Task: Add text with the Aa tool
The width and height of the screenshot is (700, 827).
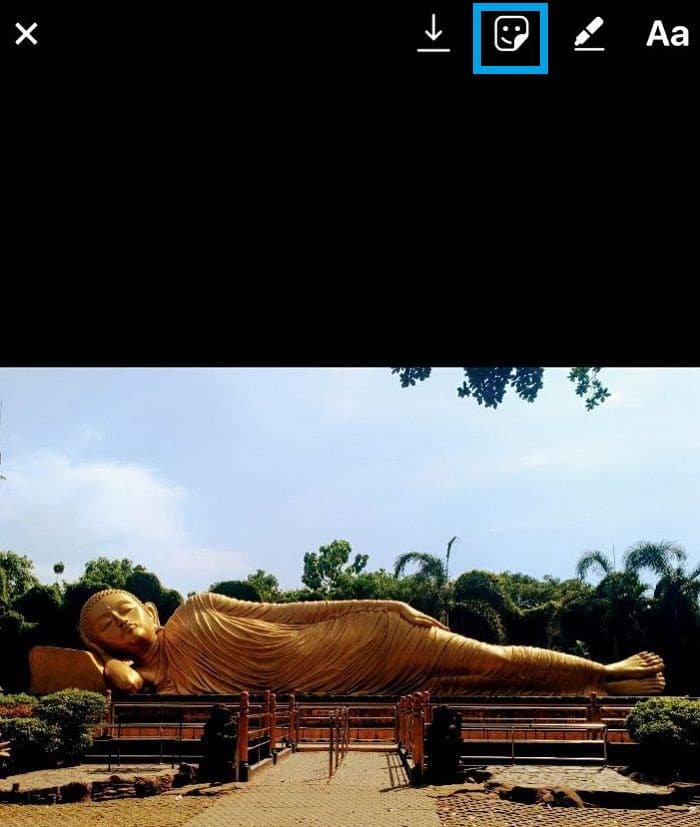Action: [666, 35]
